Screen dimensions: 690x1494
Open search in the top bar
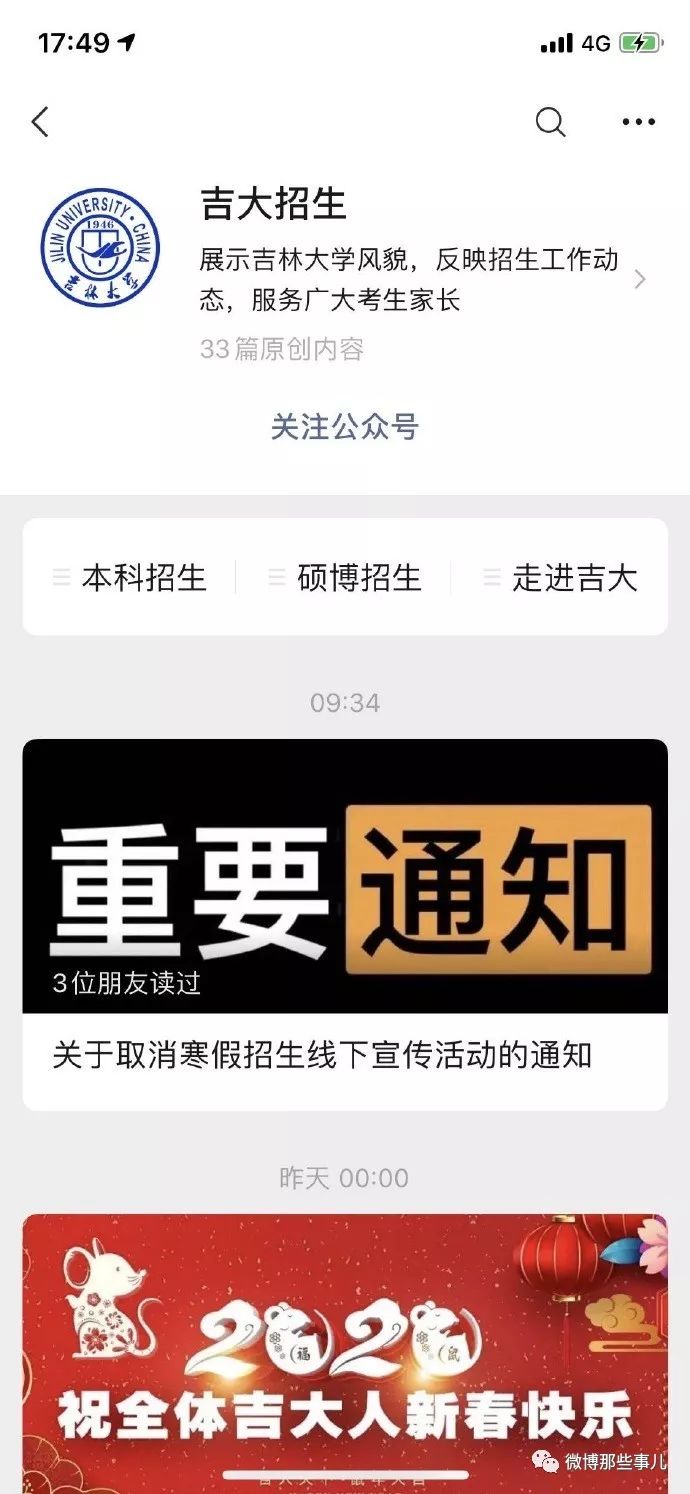550,122
